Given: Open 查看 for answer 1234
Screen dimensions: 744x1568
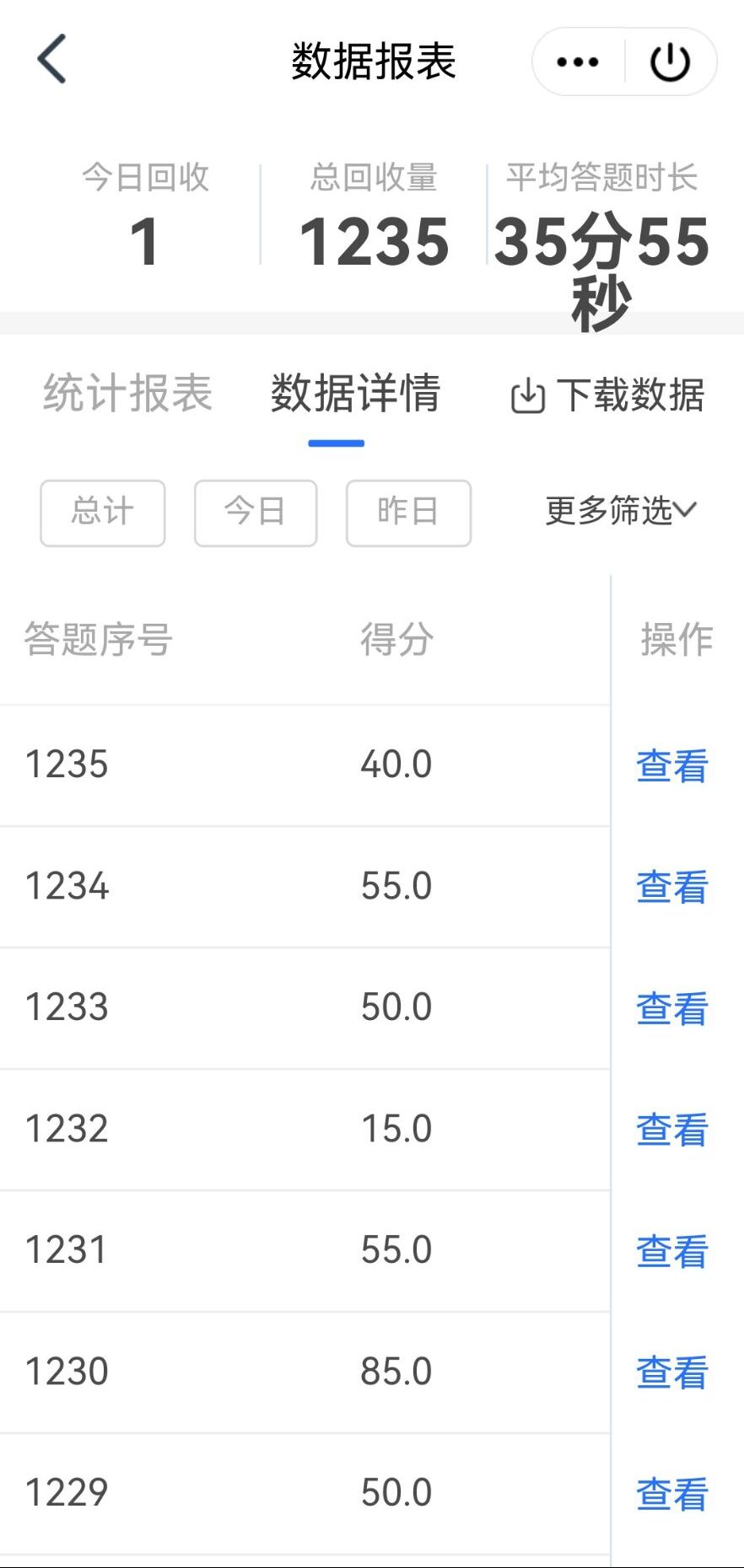Looking at the screenshot, I should coord(671,887).
